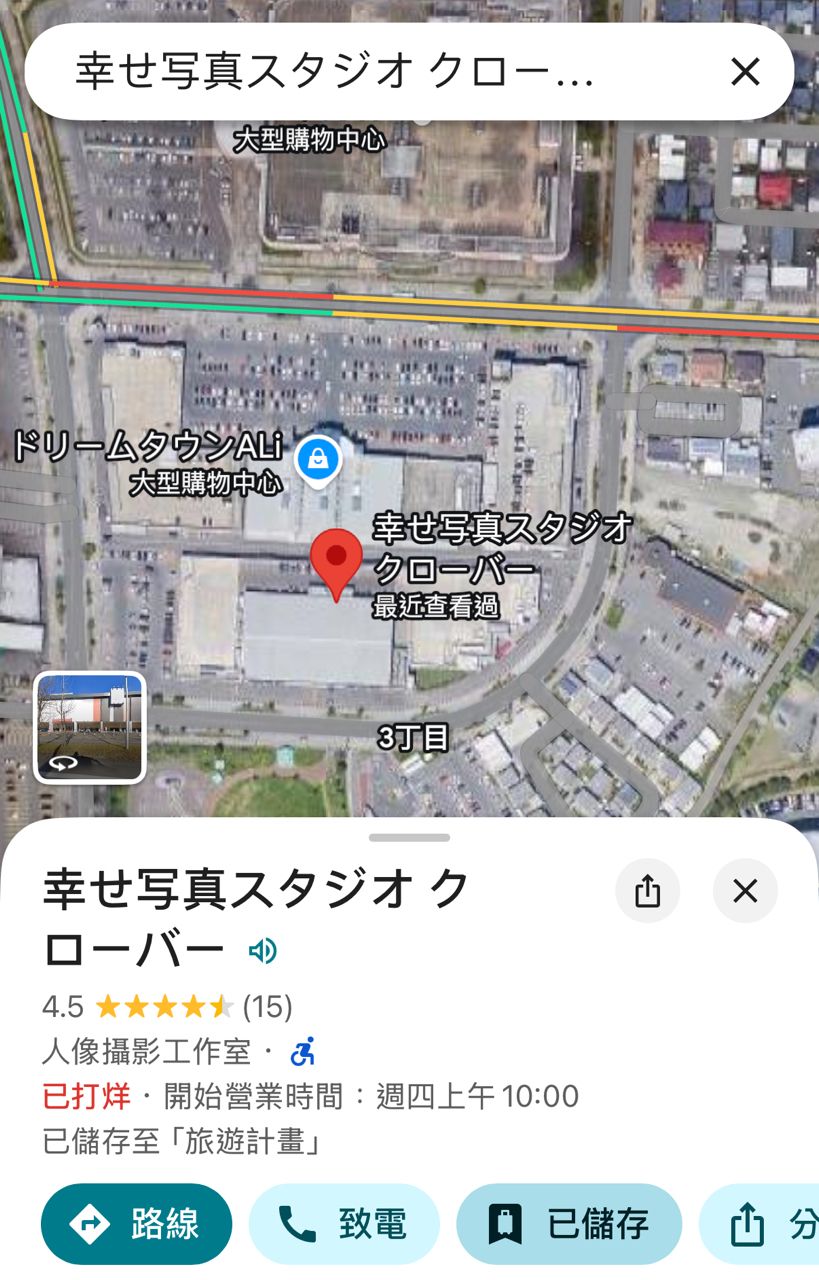Screen dimensions: 819x1280
Task: Open the Street View thumbnail
Action: [x=90, y=727]
